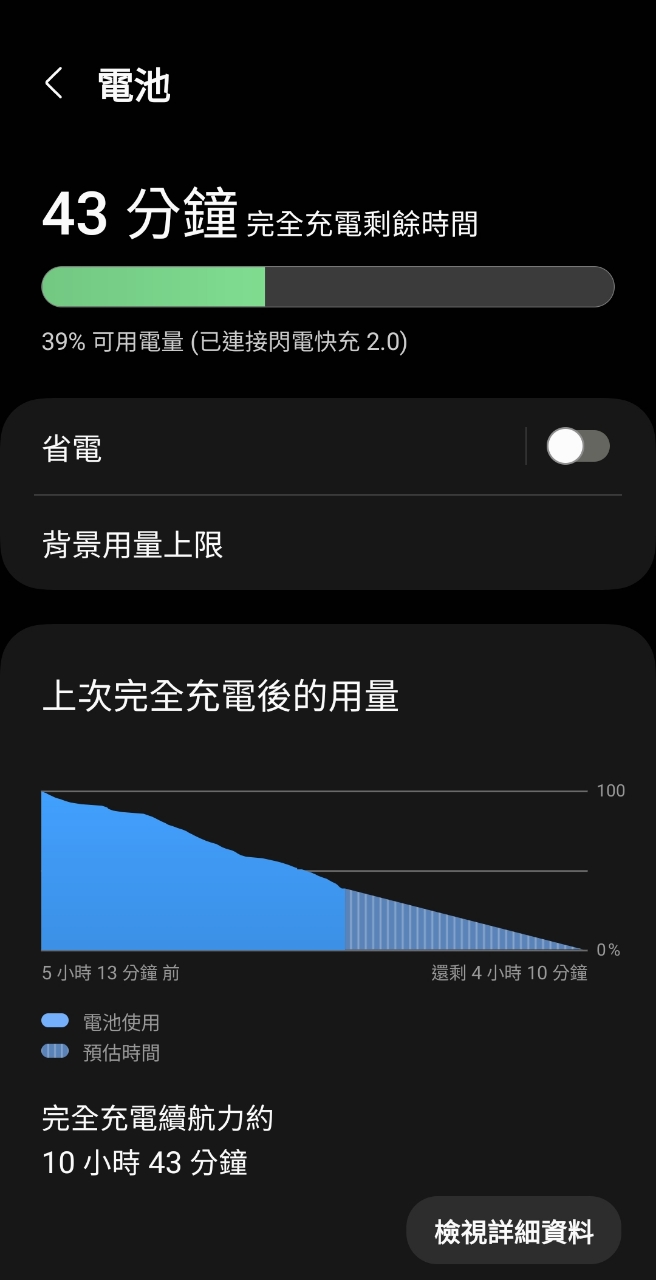Tap the 檢視詳細資料 button
Screen dimensions: 656x1280
(x=513, y=1231)
